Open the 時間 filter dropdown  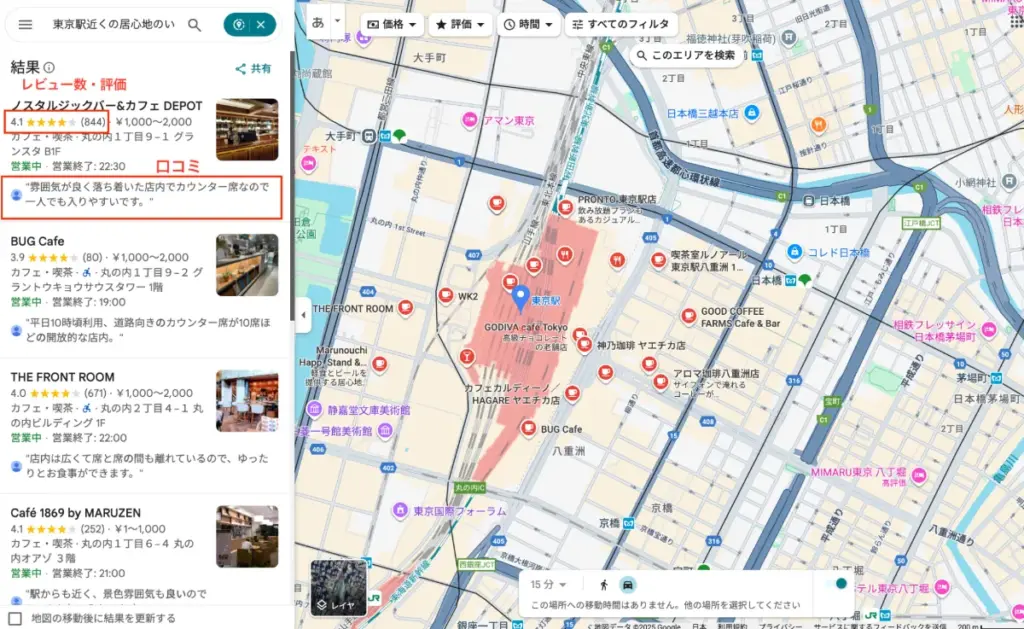click(528, 24)
